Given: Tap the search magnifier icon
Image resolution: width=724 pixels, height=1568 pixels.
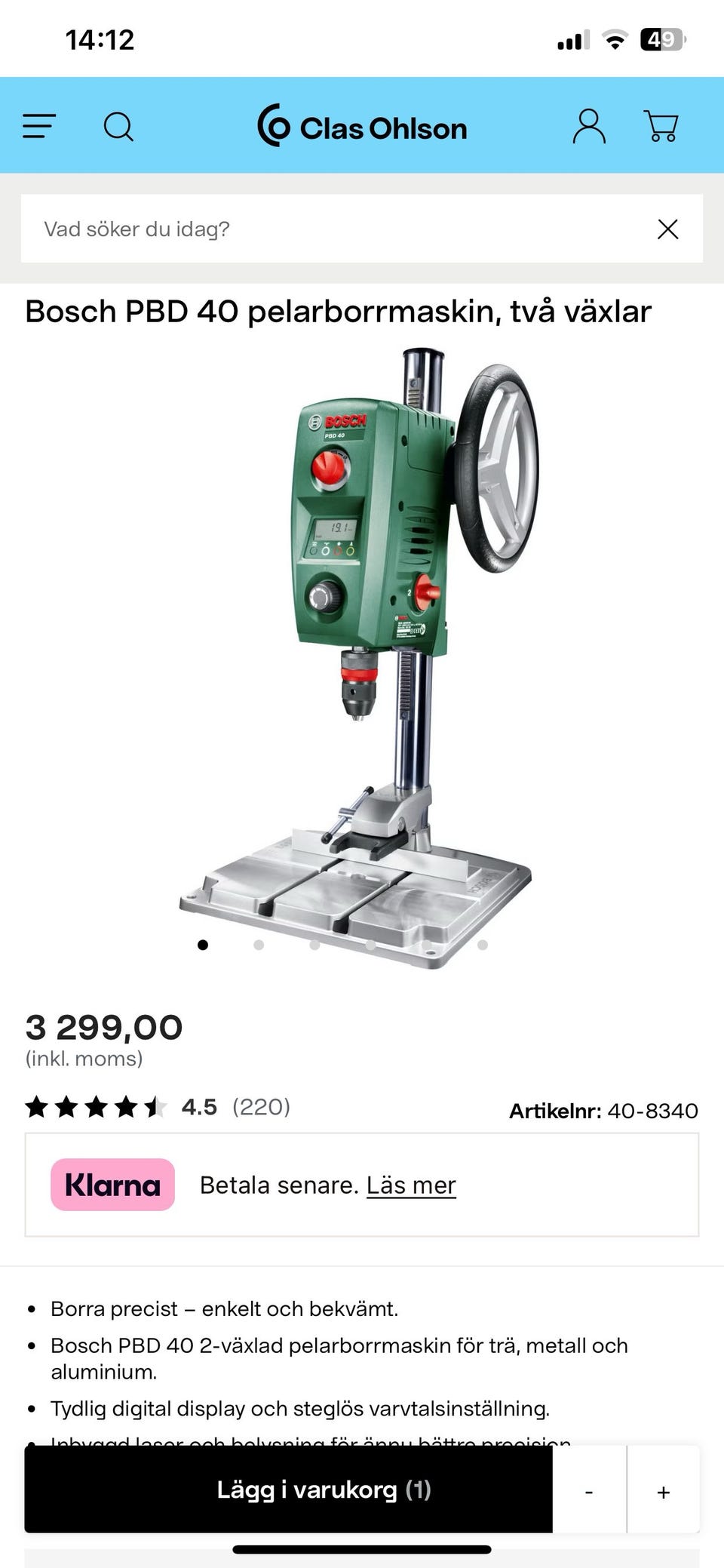Looking at the screenshot, I should click(x=118, y=126).
